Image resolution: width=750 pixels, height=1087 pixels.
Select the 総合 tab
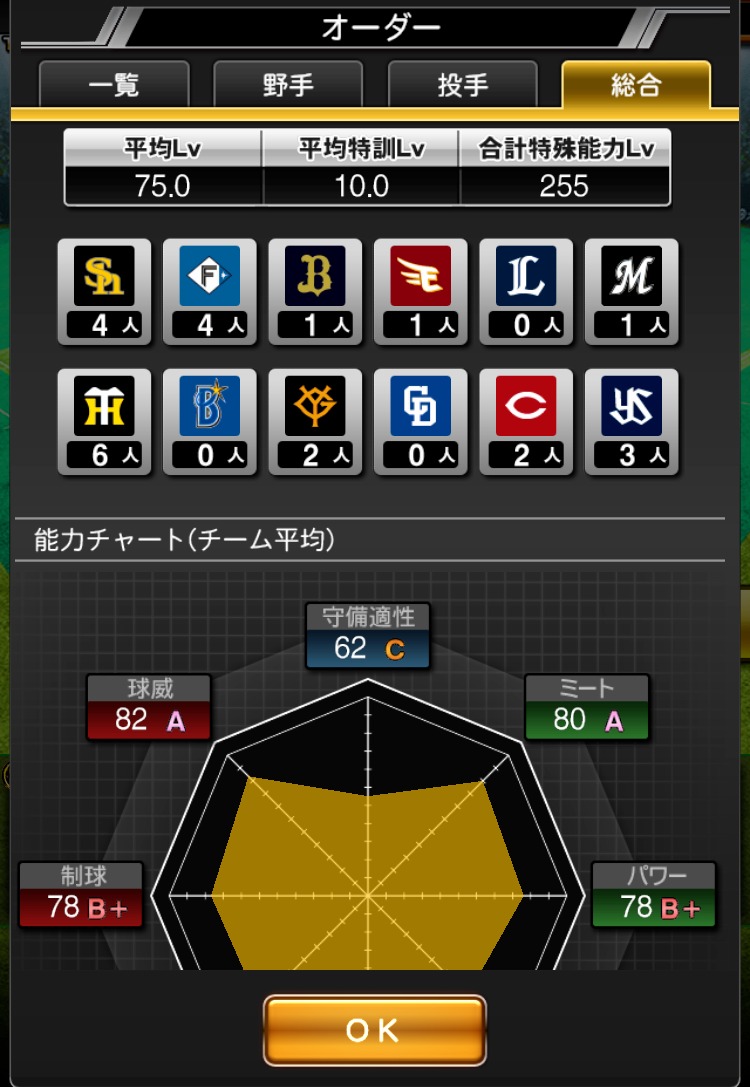tap(636, 85)
